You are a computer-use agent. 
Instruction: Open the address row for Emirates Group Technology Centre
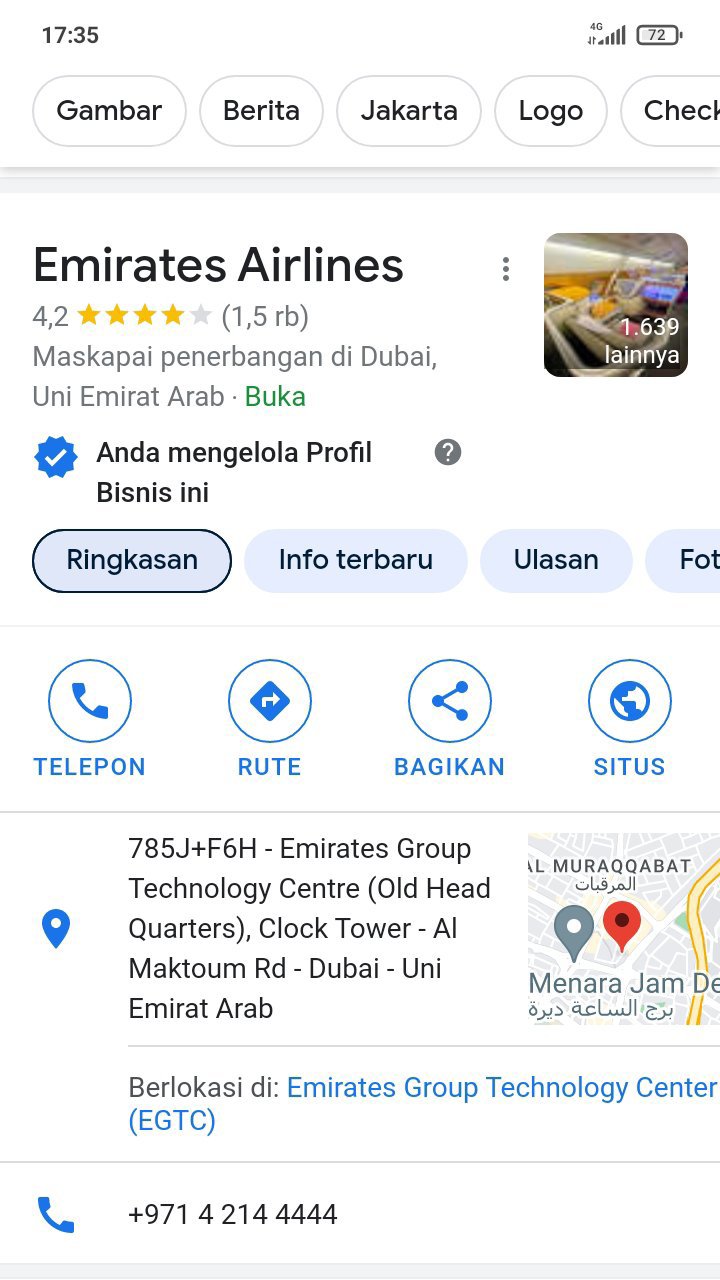310,928
